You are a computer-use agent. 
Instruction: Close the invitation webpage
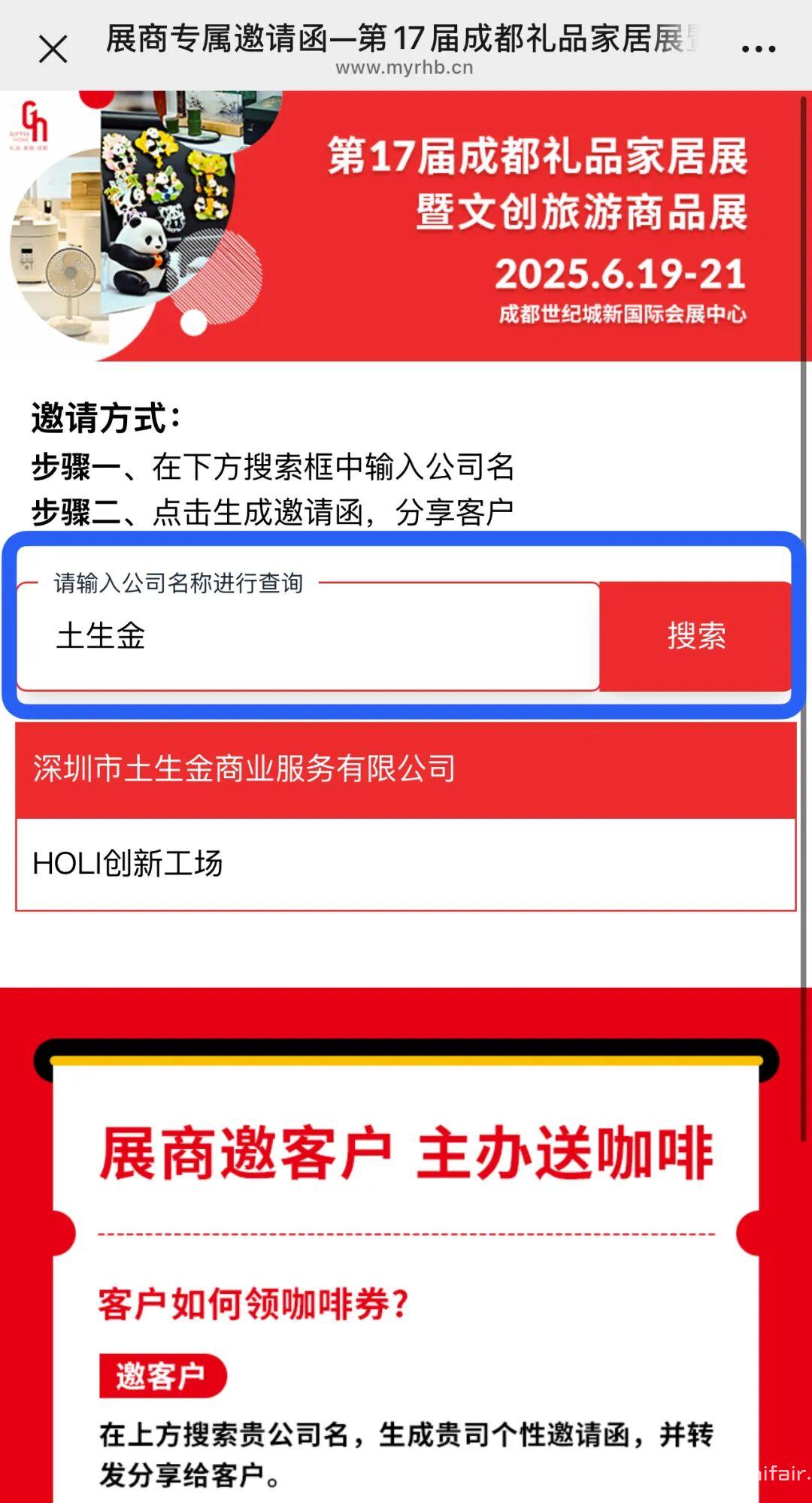tap(53, 50)
